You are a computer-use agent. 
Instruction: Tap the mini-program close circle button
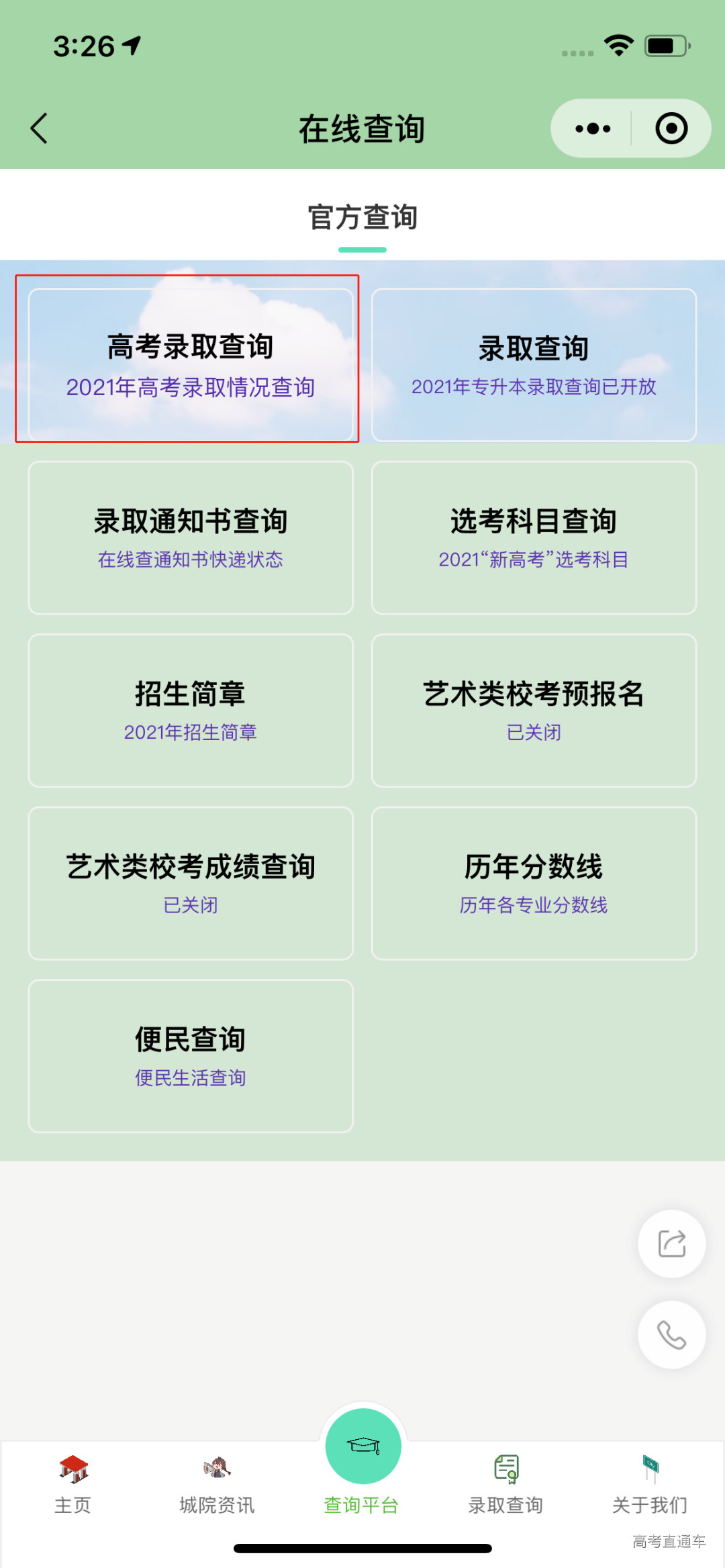(x=671, y=128)
